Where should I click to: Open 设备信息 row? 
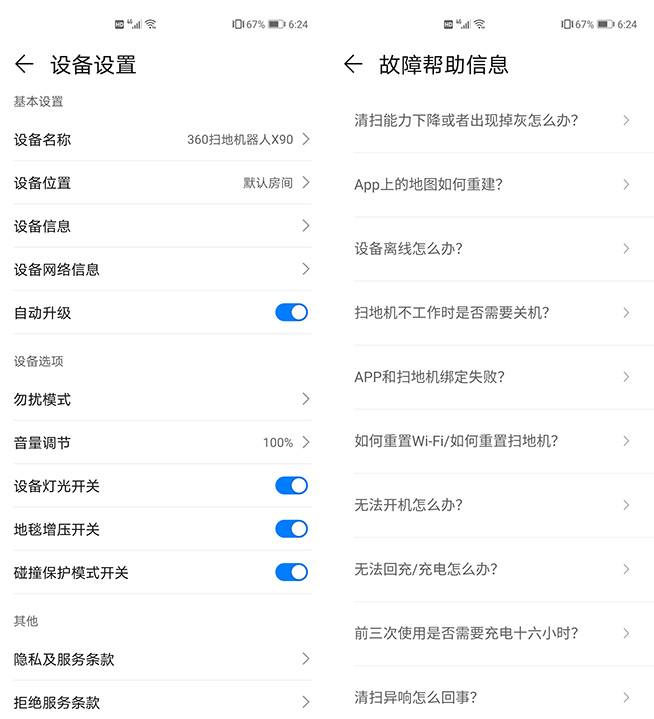coord(162,226)
